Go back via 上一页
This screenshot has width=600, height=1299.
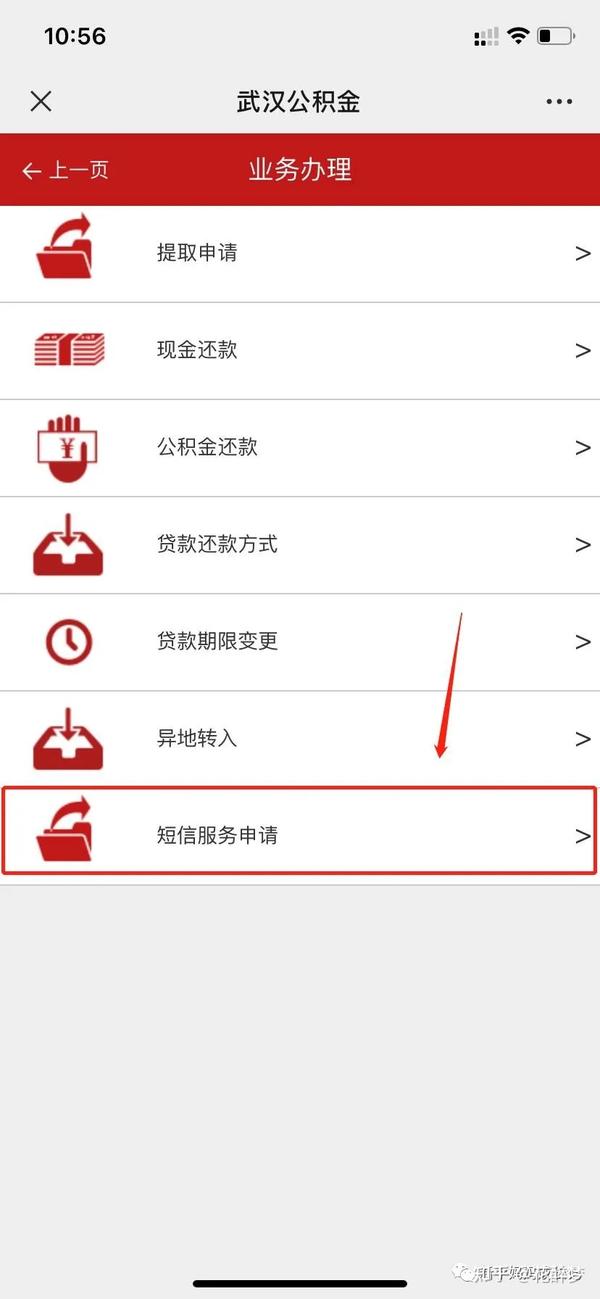pyautogui.click(x=66, y=171)
